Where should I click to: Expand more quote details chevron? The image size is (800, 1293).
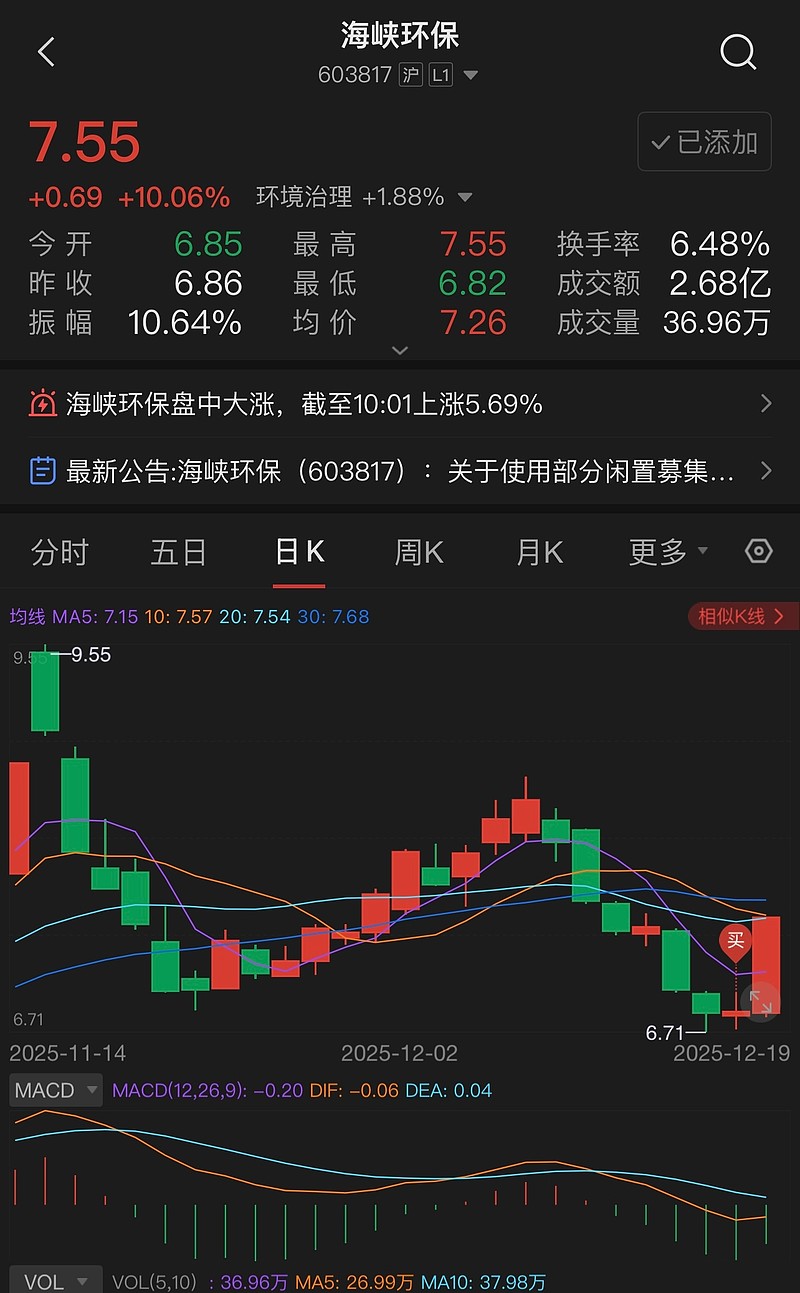400,351
